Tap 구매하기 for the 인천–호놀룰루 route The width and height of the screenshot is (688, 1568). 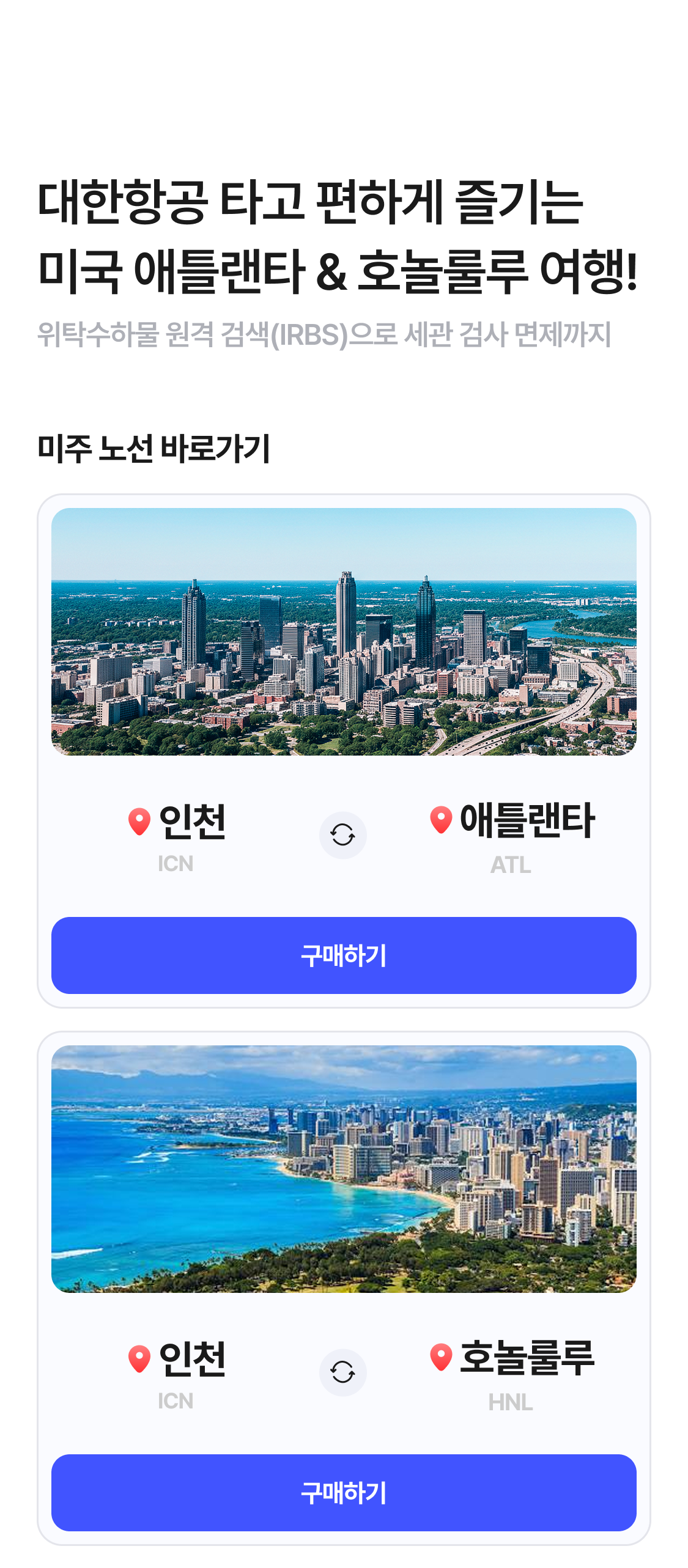[x=344, y=1492]
